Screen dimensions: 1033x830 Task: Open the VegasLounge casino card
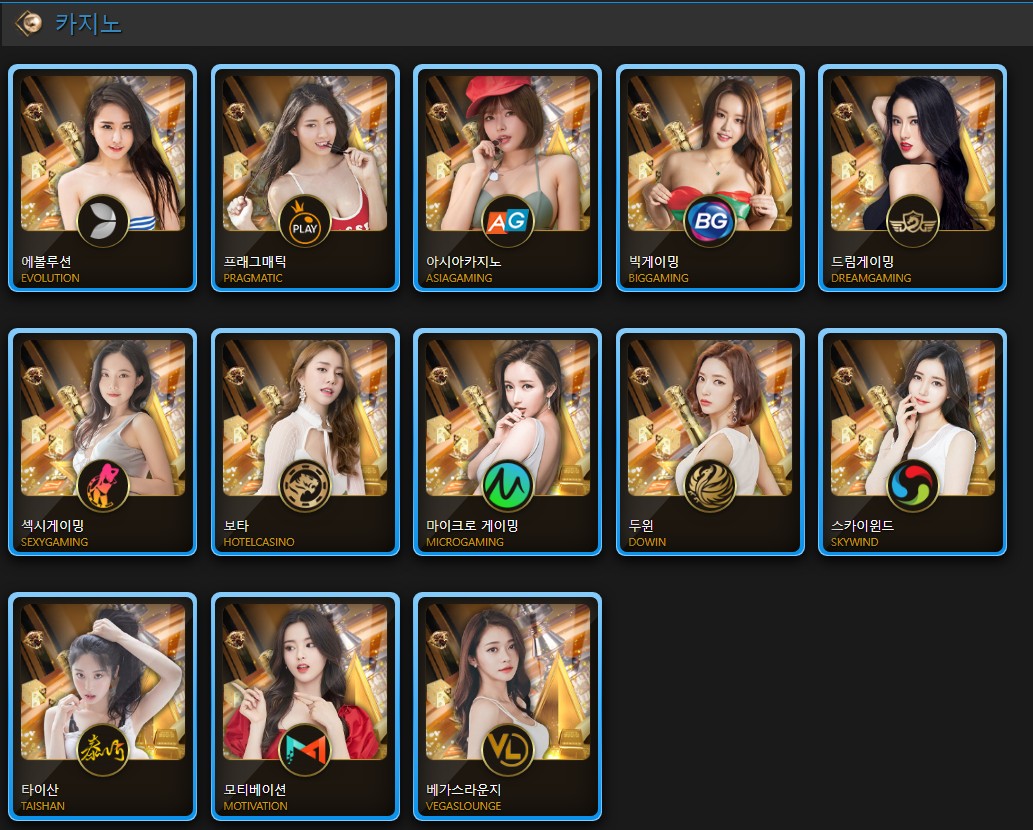coord(507,706)
